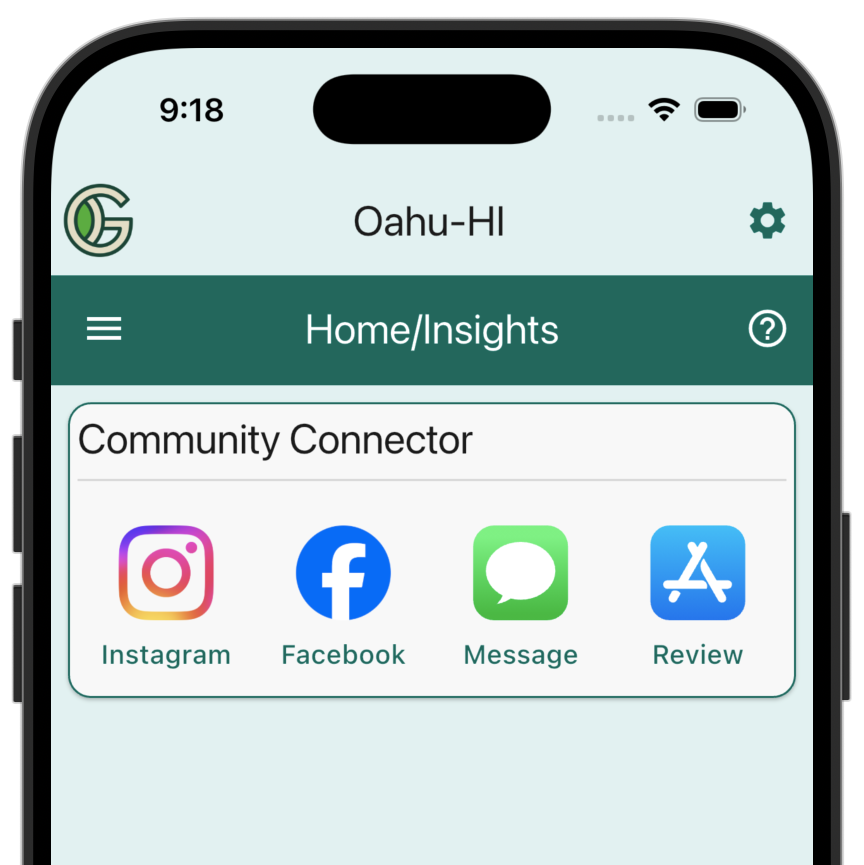Image resolution: width=864 pixels, height=865 pixels.
Task: Tap the Message icon
Action: [x=520, y=573]
